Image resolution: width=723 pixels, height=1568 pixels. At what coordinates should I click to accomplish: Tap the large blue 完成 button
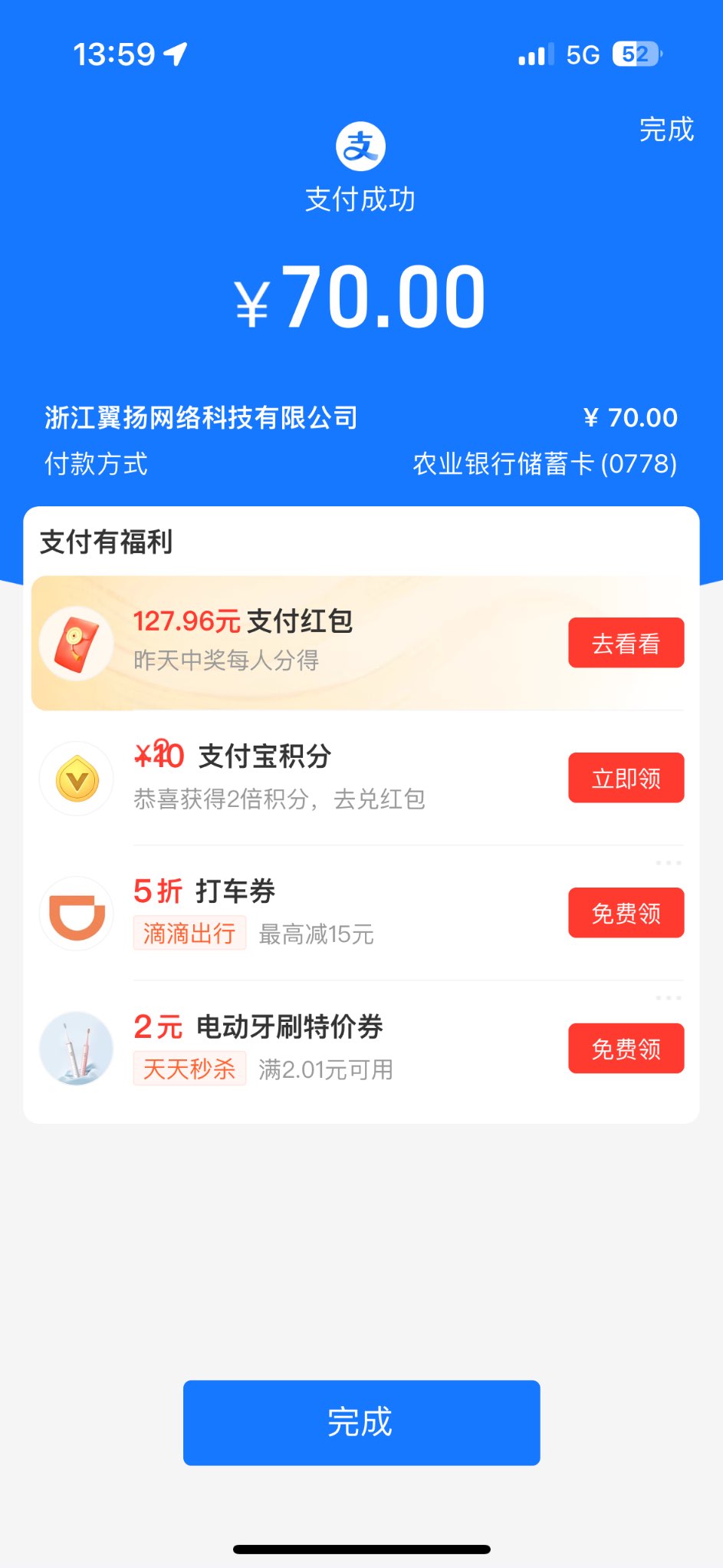click(x=361, y=1422)
